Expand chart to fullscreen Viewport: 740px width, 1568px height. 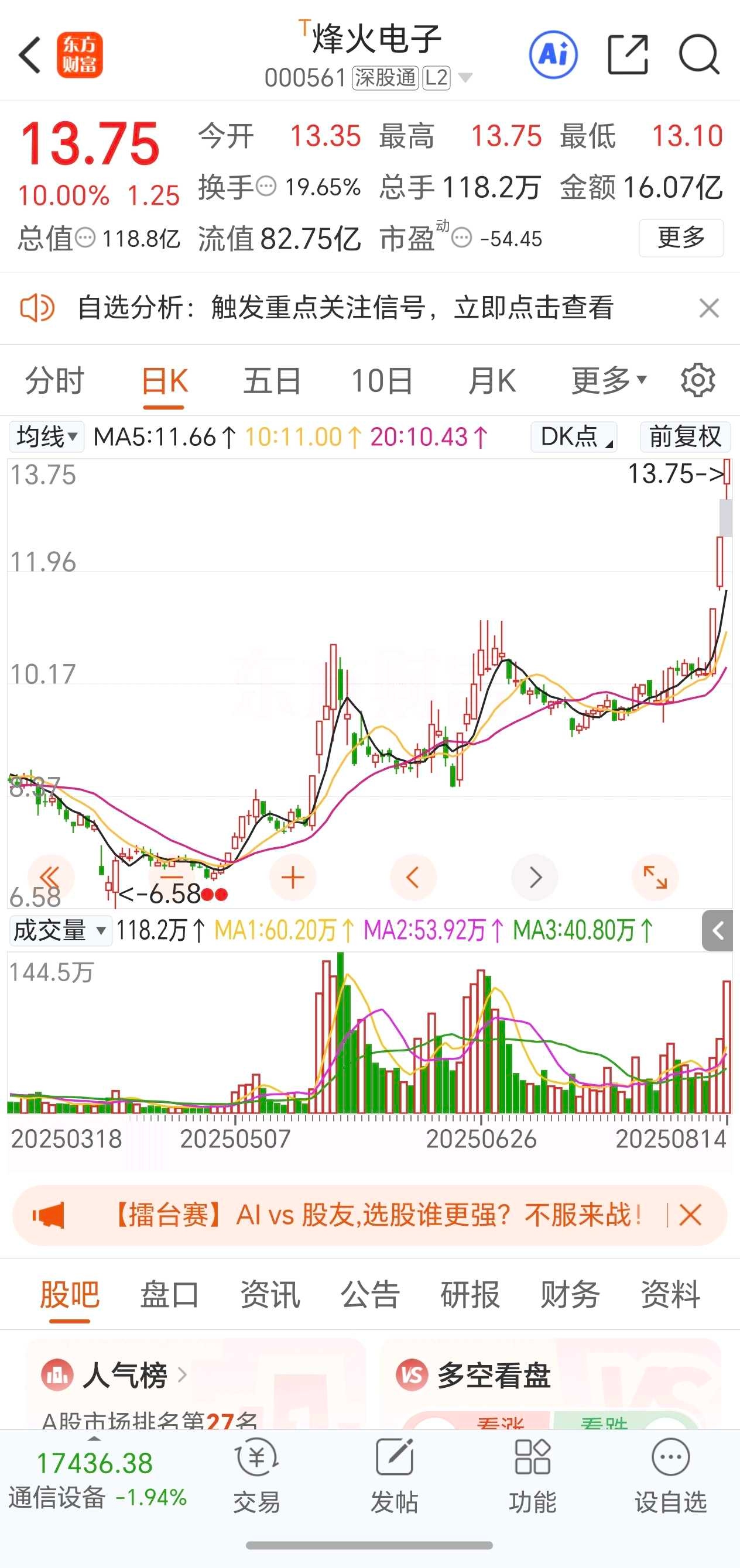click(x=655, y=877)
